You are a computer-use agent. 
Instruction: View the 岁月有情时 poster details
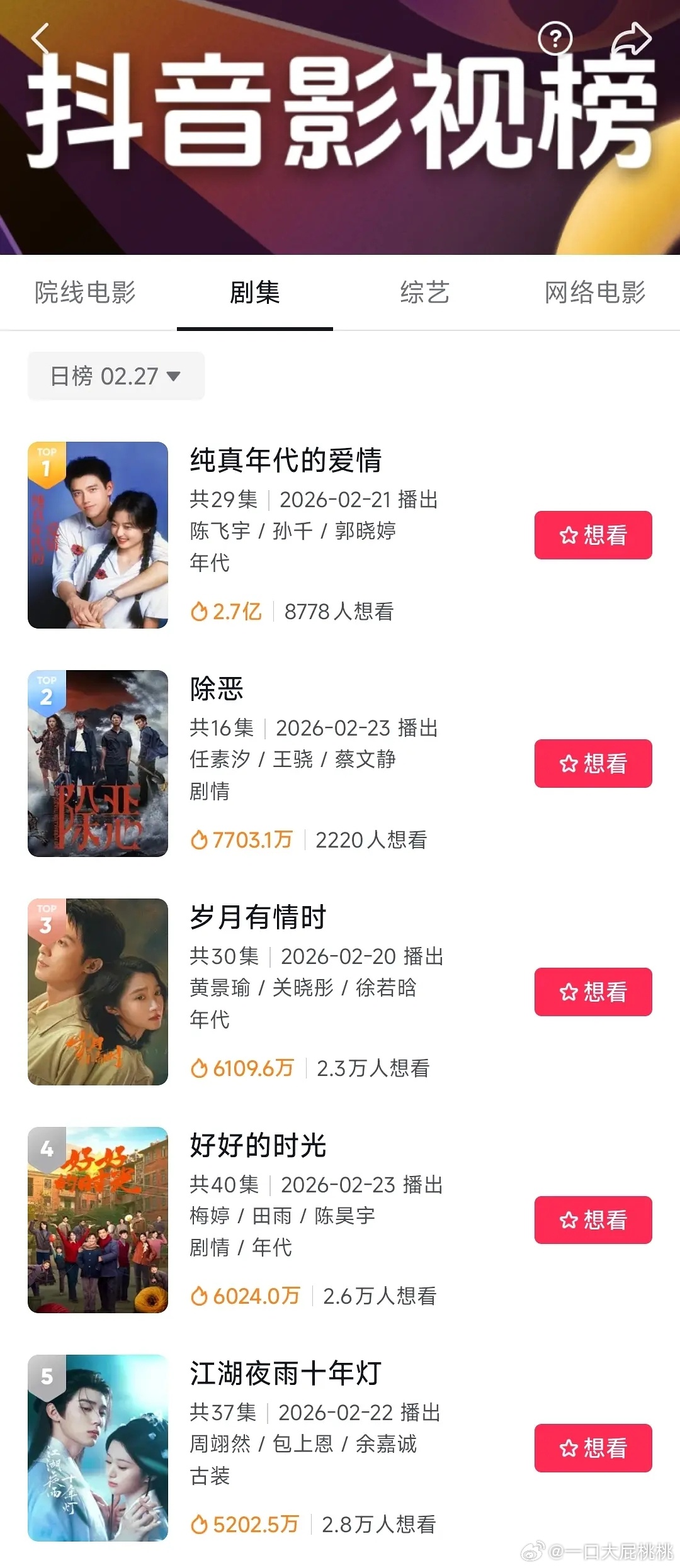tap(98, 992)
